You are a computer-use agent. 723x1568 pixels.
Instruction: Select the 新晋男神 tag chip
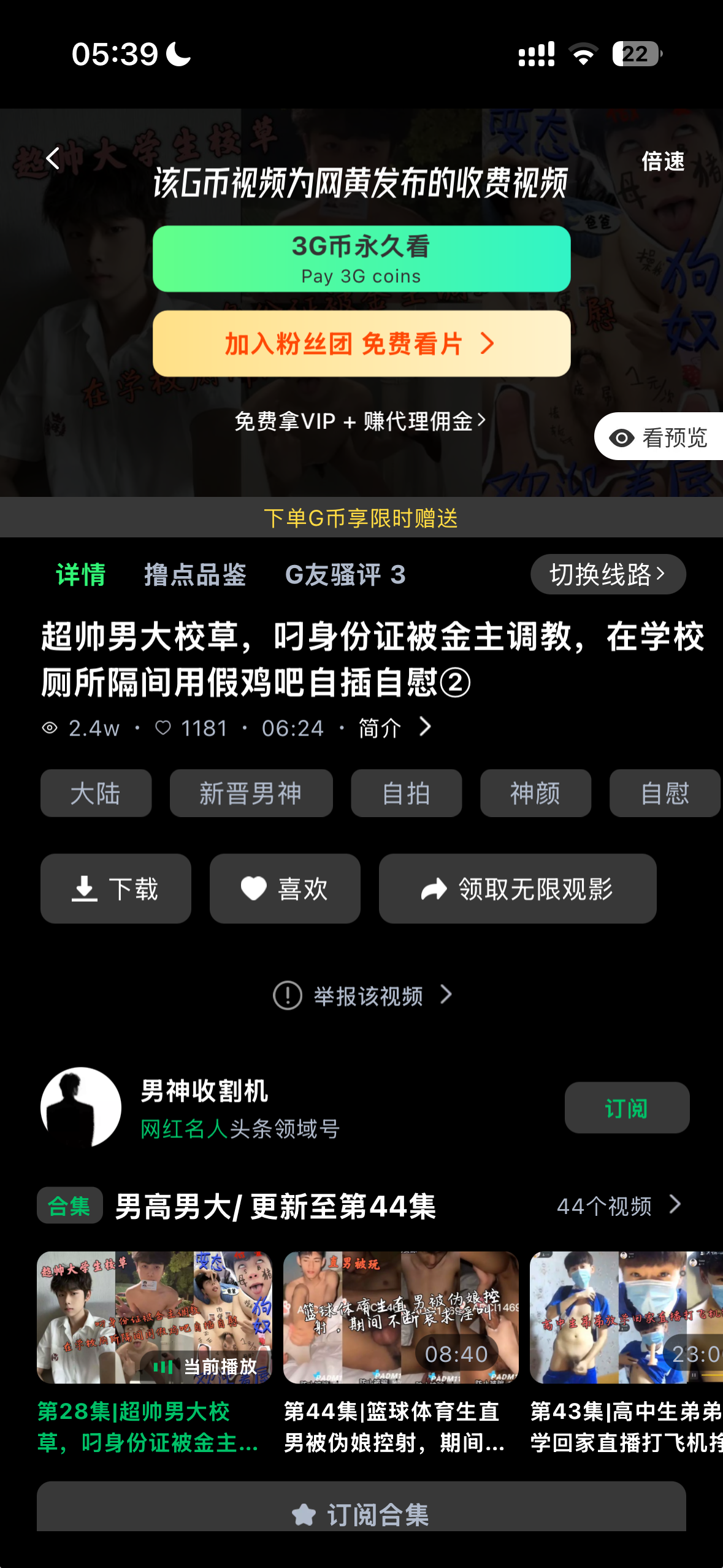click(x=251, y=793)
